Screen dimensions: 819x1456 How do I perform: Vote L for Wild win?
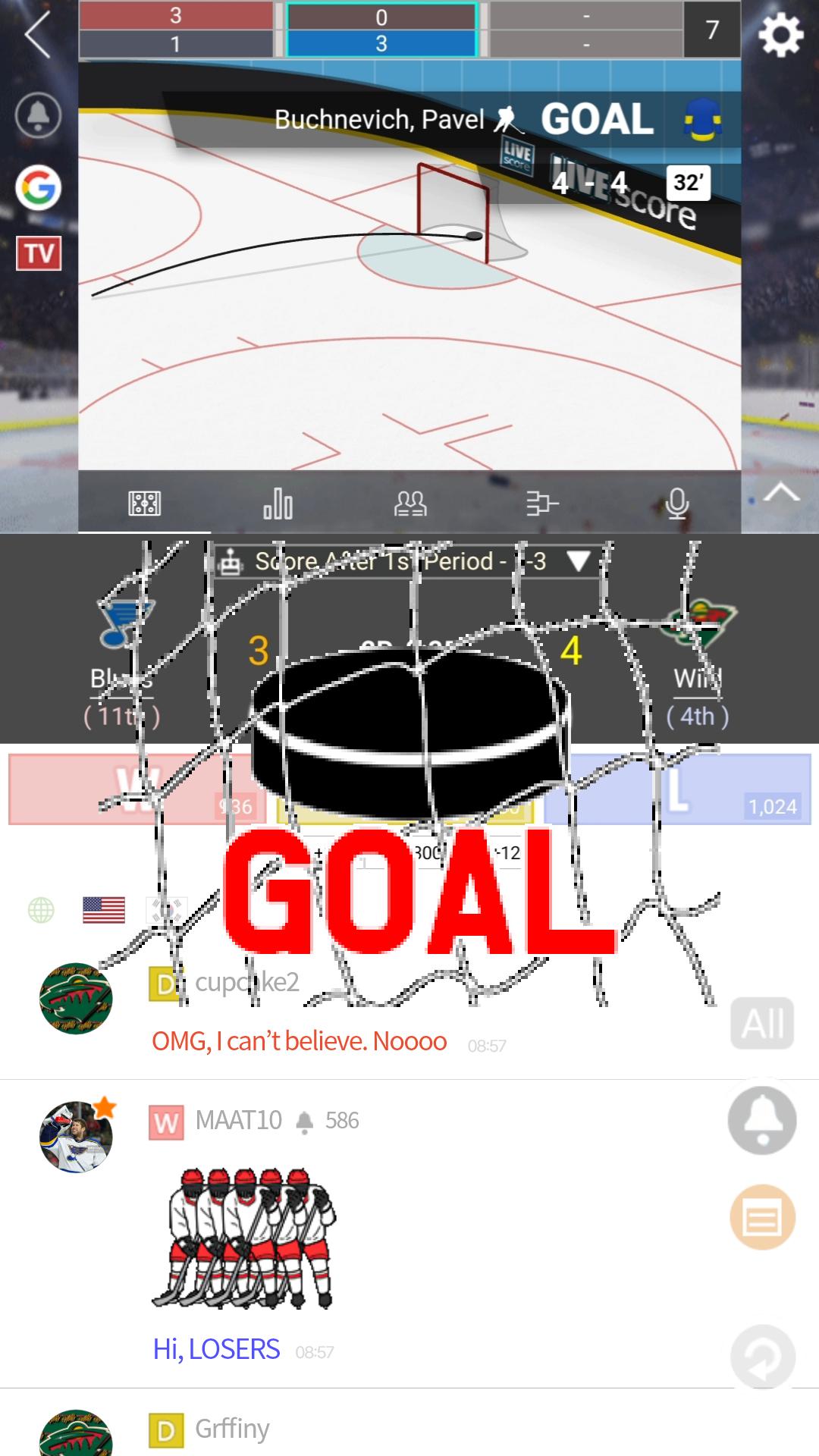pyautogui.click(x=678, y=789)
